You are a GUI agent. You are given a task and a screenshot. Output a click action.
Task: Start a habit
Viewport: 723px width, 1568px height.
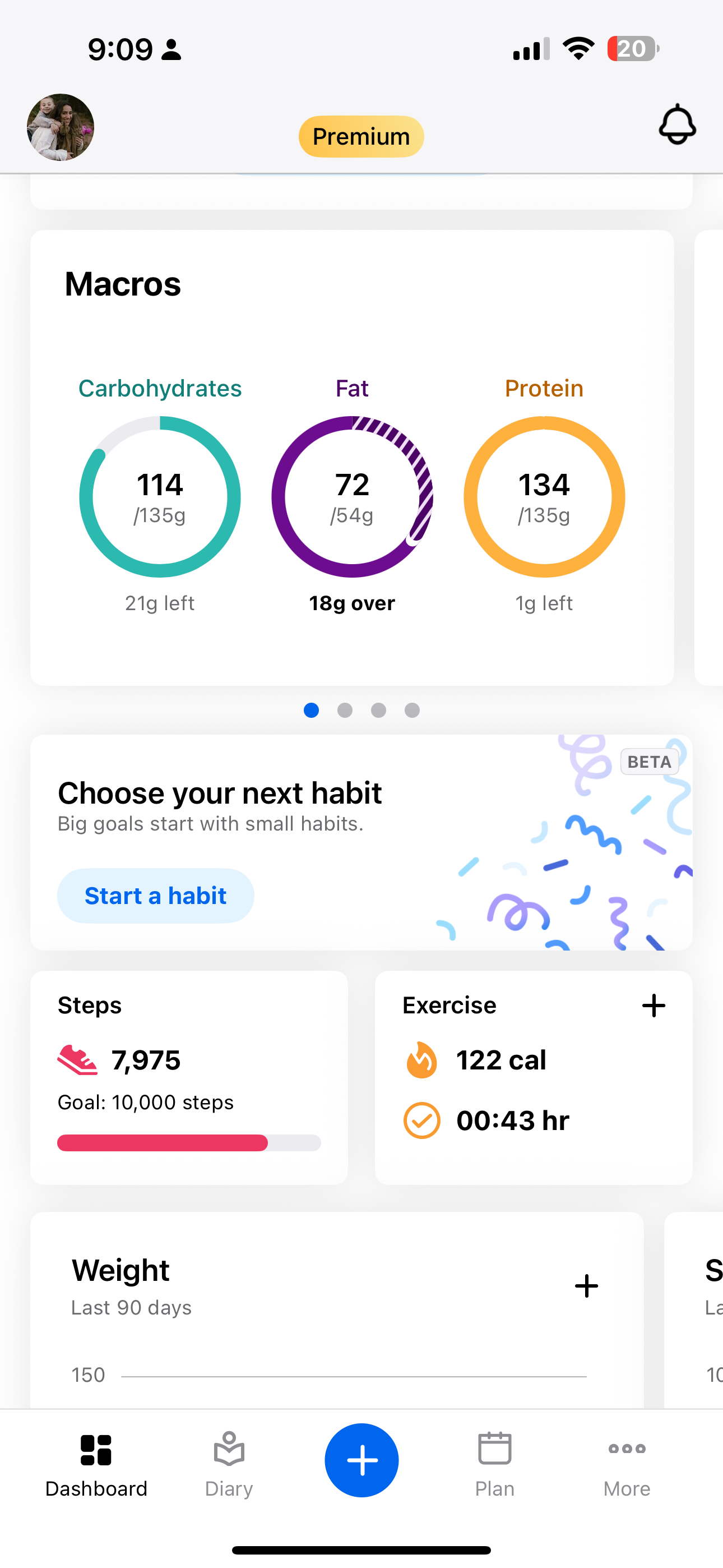click(156, 896)
